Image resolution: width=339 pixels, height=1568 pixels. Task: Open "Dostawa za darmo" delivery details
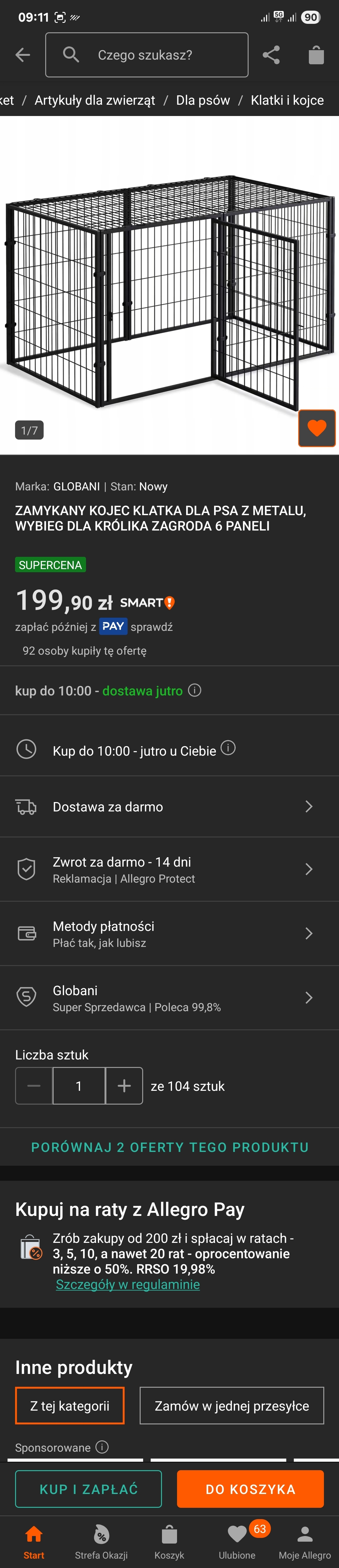pyautogui.click(x=169, y=806)
